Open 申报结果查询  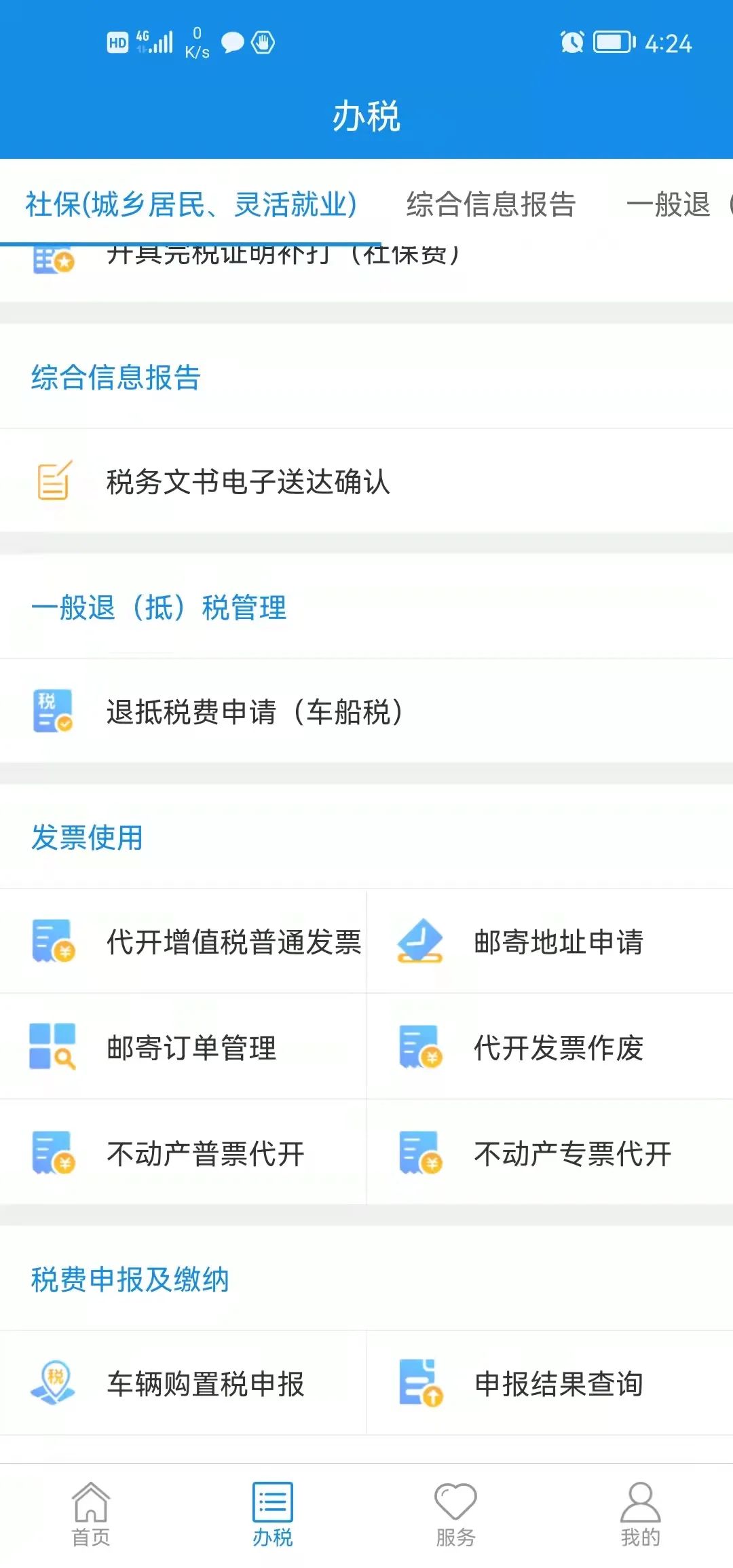point(550,1383)
